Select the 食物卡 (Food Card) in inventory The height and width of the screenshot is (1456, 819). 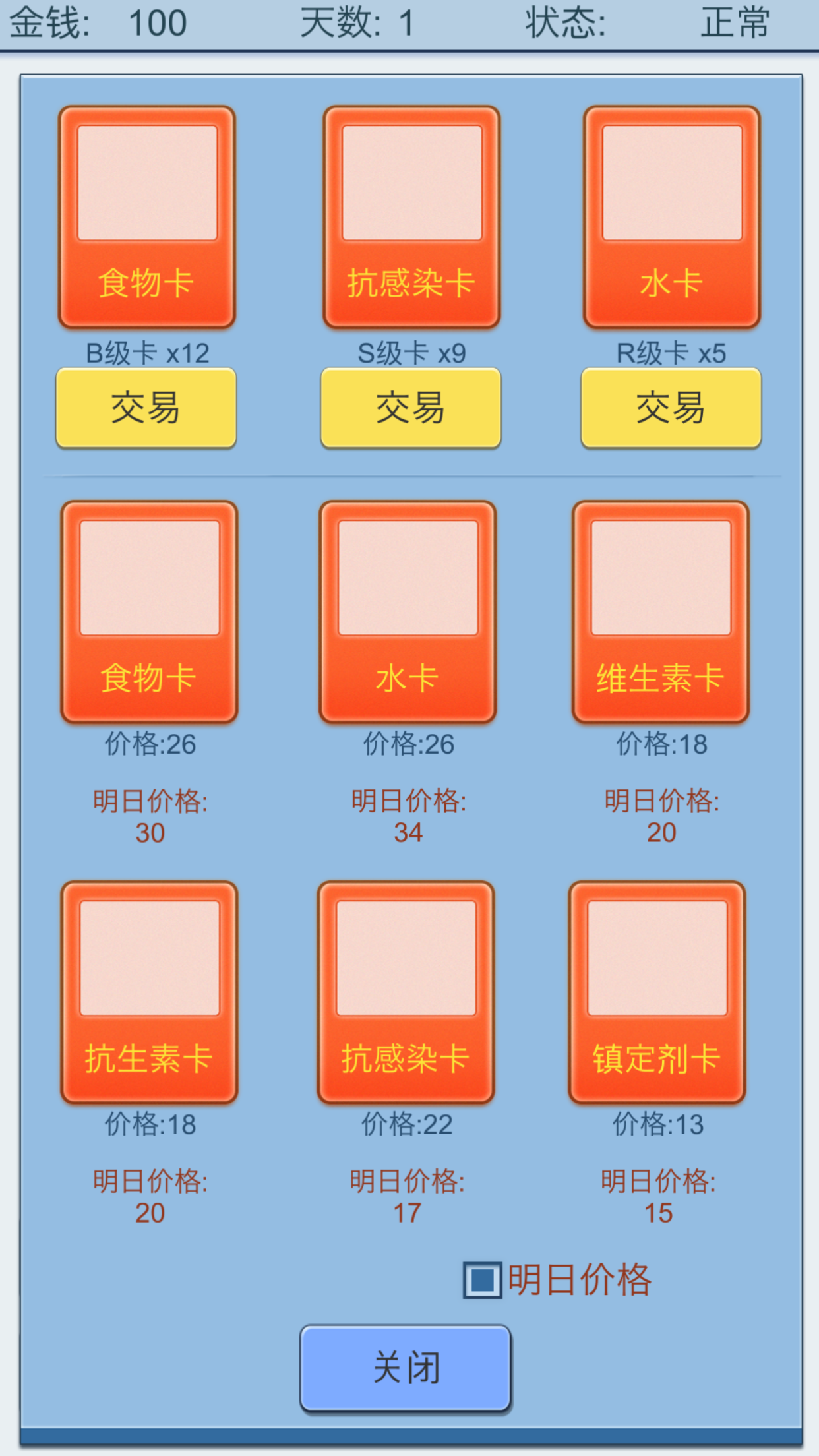point(147,218)
